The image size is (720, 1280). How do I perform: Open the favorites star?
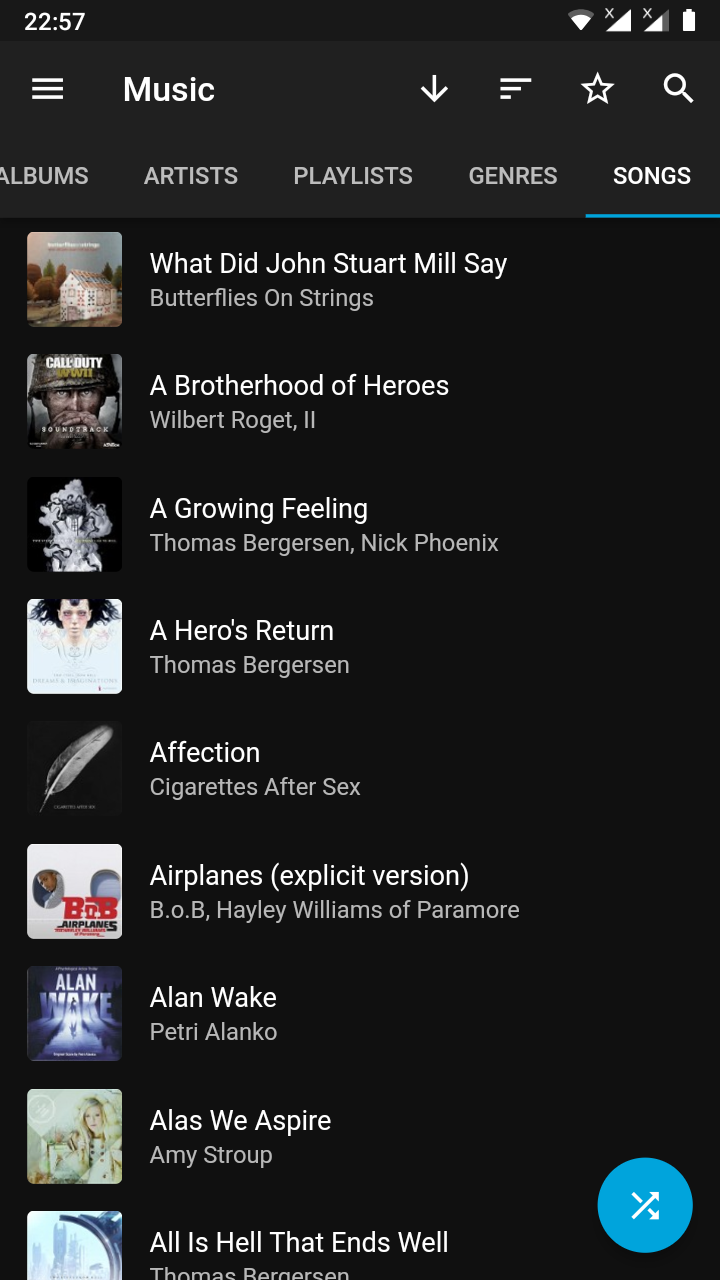point(597,90)
